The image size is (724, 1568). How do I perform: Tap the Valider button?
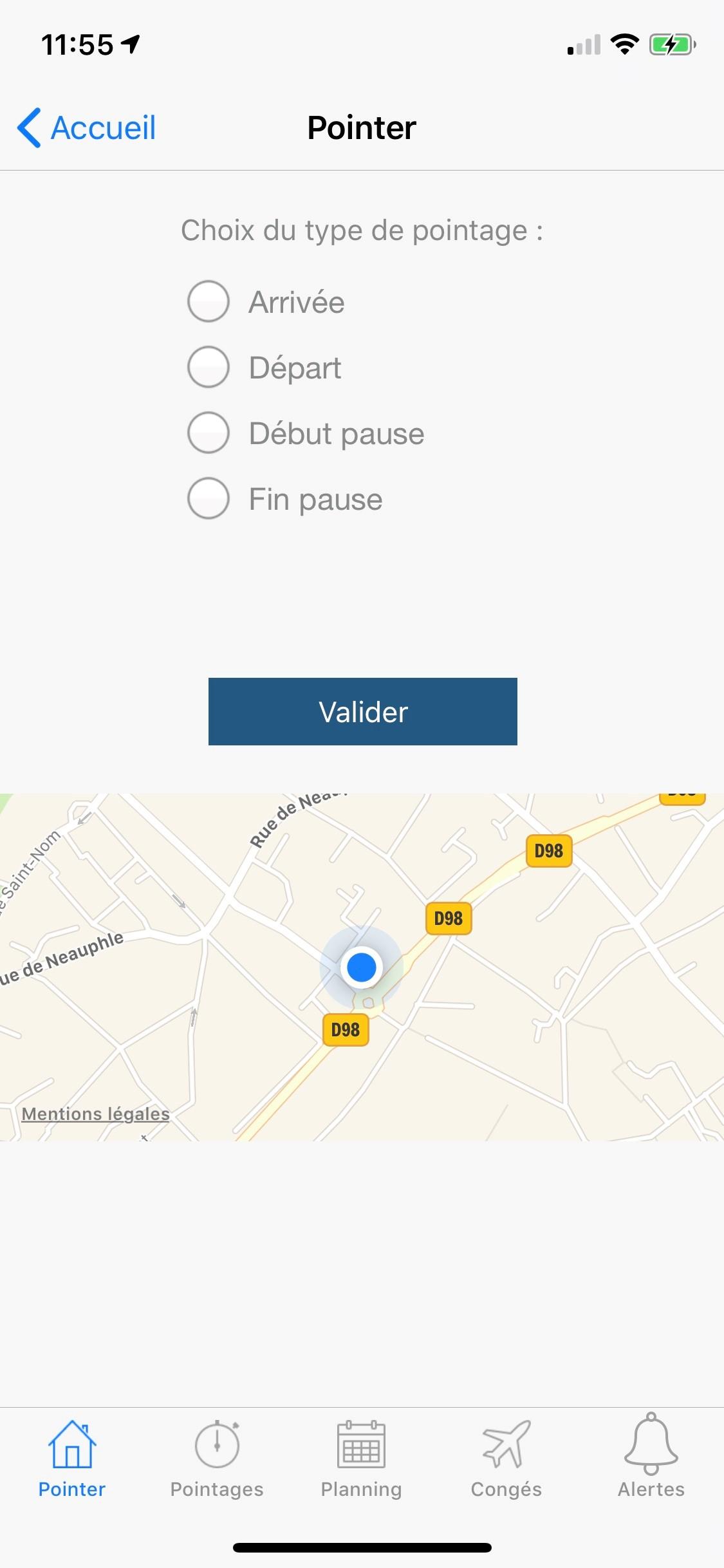[362, 711]
